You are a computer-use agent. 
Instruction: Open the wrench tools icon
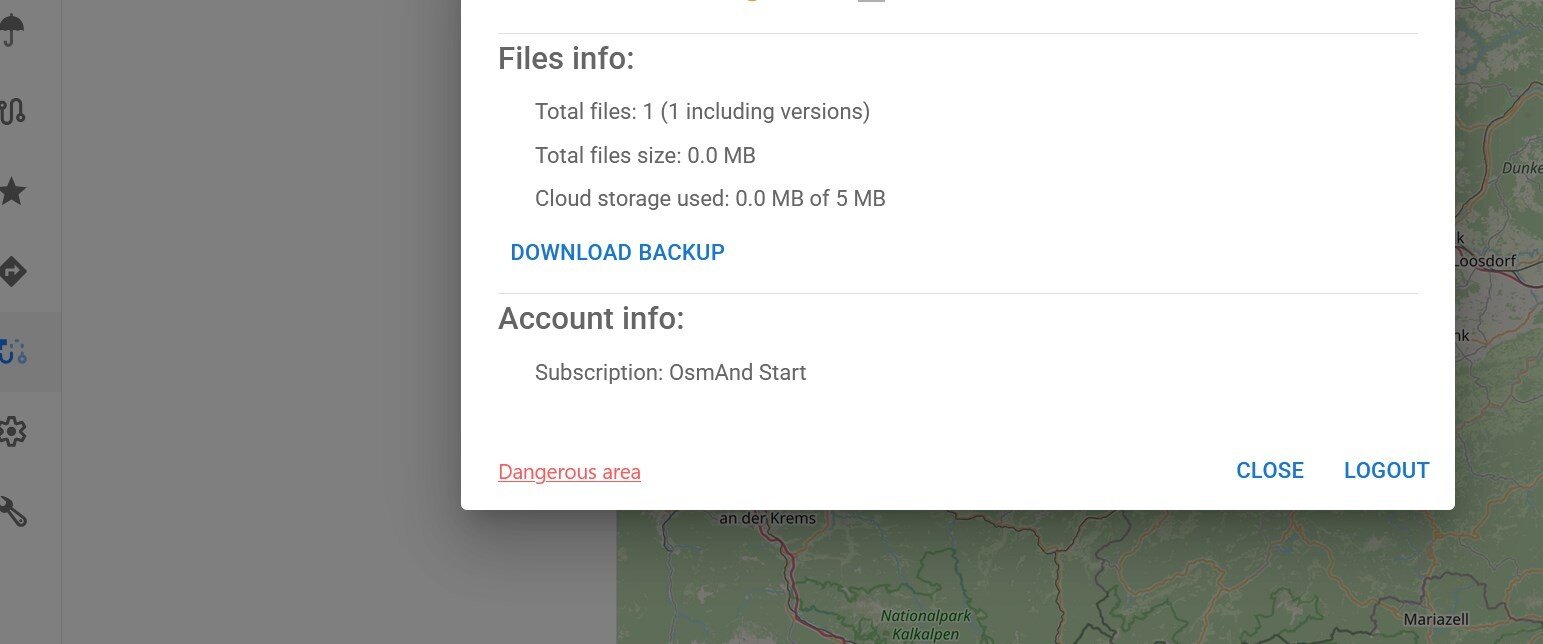[x=12, y=511]
